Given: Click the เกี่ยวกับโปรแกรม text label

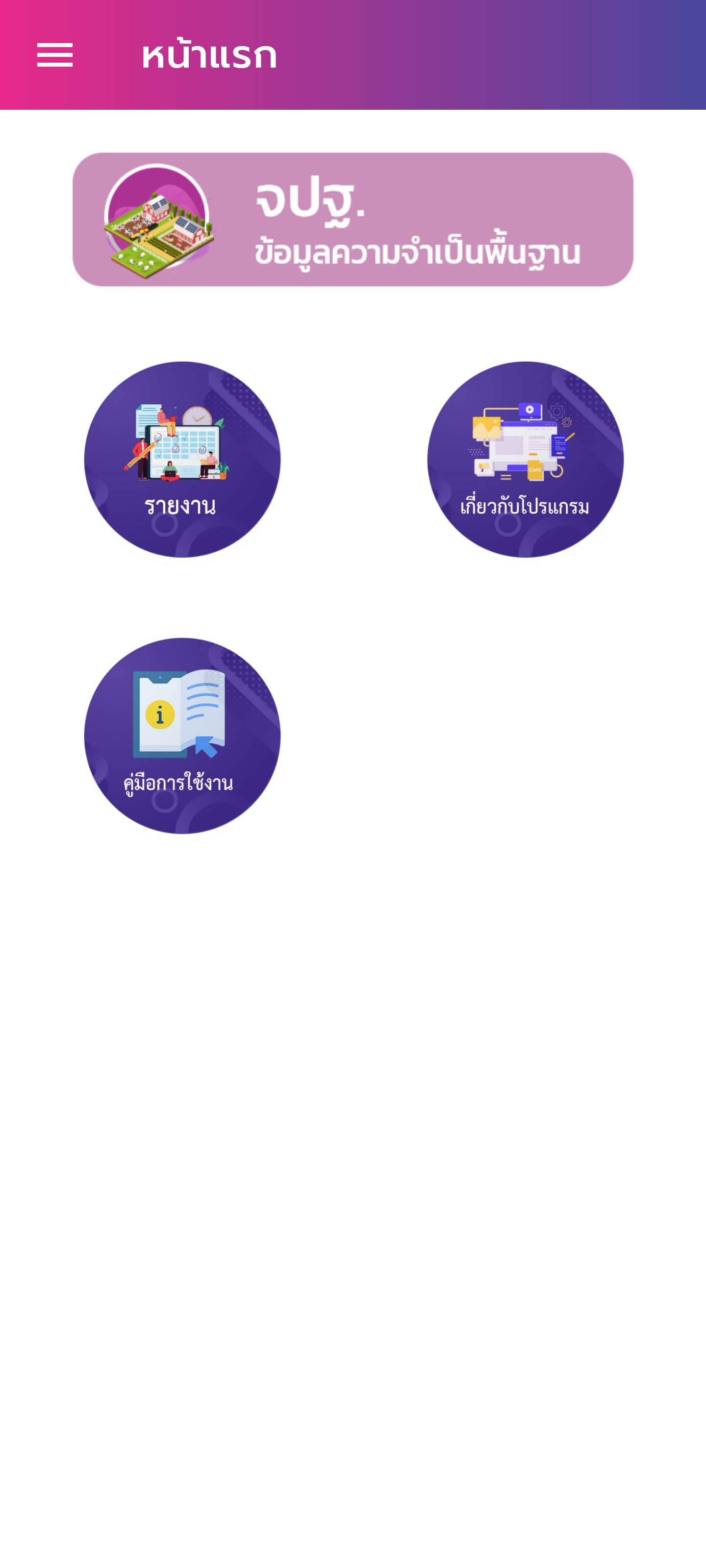Looking at the screenshot, I should [526, 506].
